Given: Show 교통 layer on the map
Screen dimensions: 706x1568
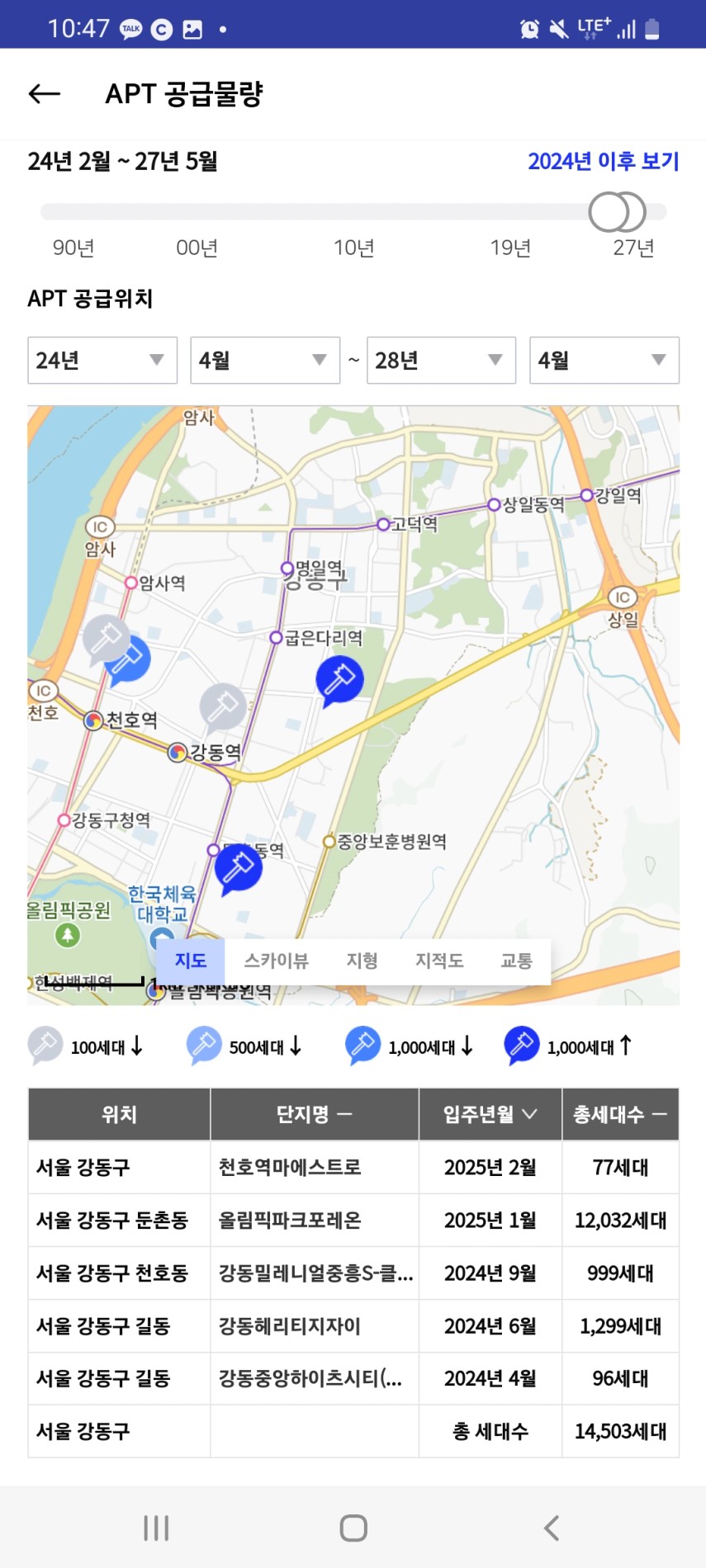Looking at the screenshot, I should coord(516,961).
